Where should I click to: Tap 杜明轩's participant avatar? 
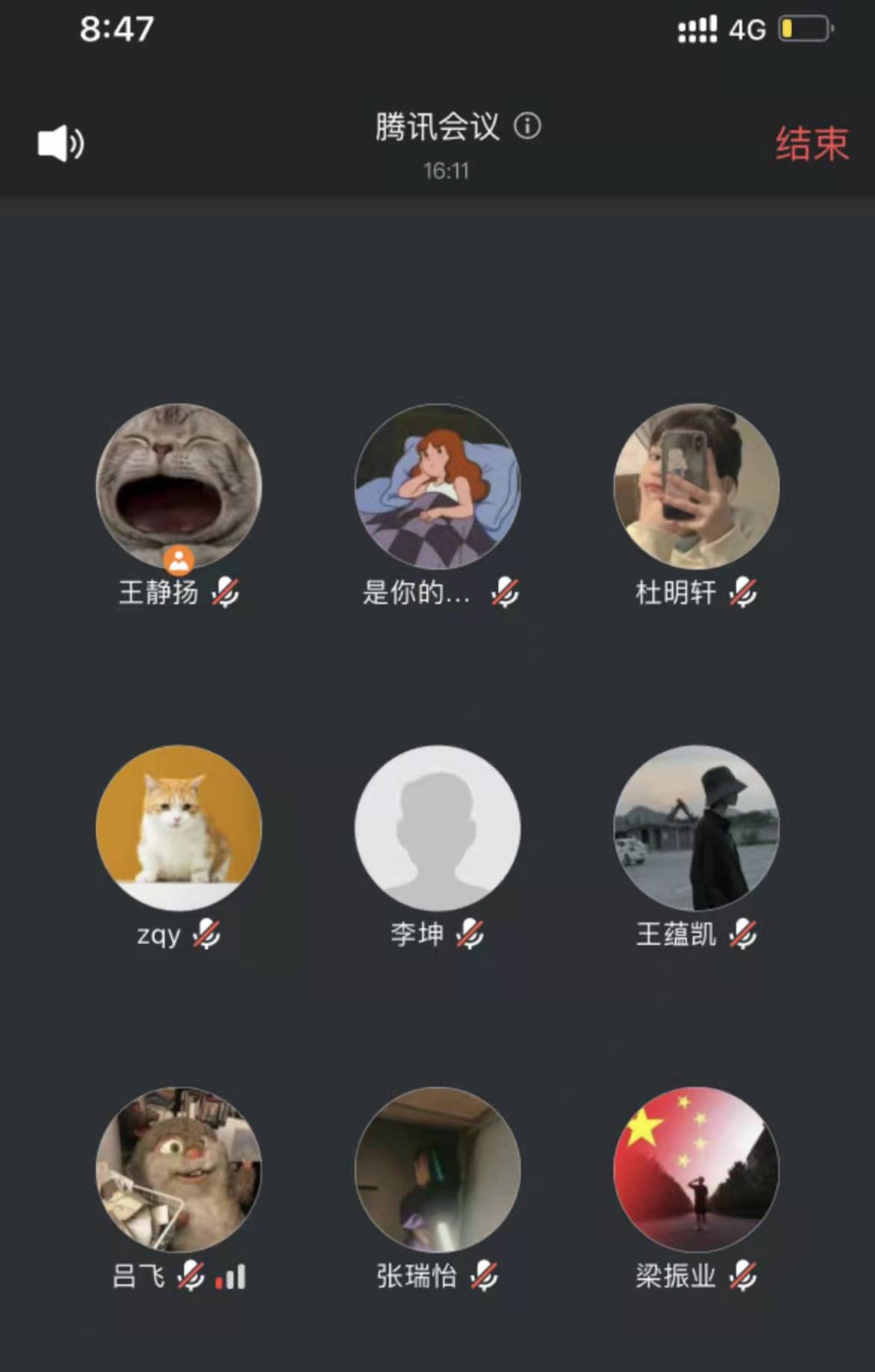pos(696,486)
